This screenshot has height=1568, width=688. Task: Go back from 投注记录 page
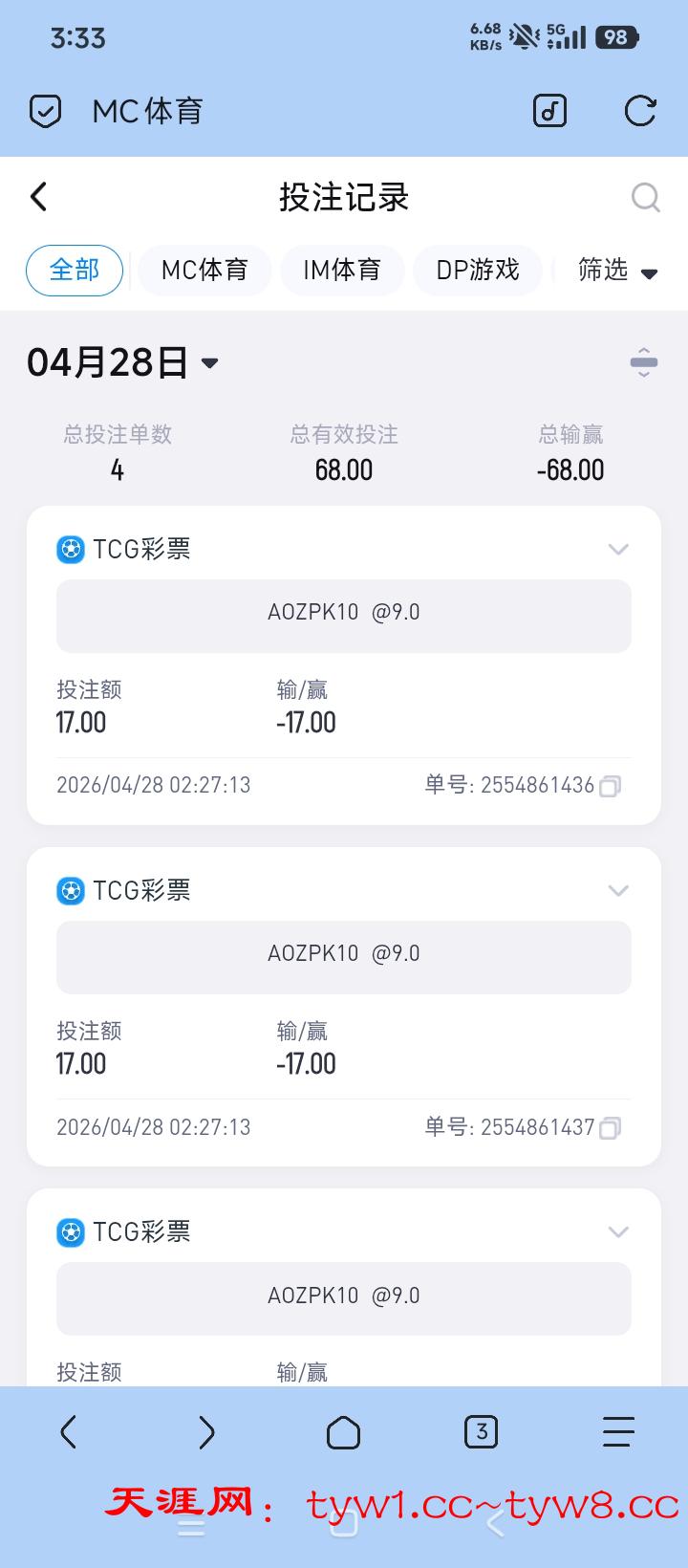[39, 197]
